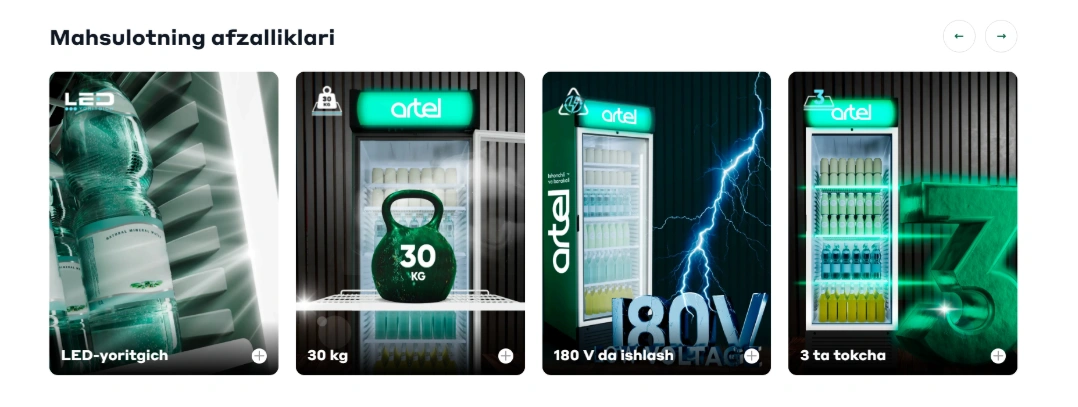Expand plus icon on 3 ta tokcha card
Image resolution: width=1078 pixels, height=407 pixels.
coord(997,356)
